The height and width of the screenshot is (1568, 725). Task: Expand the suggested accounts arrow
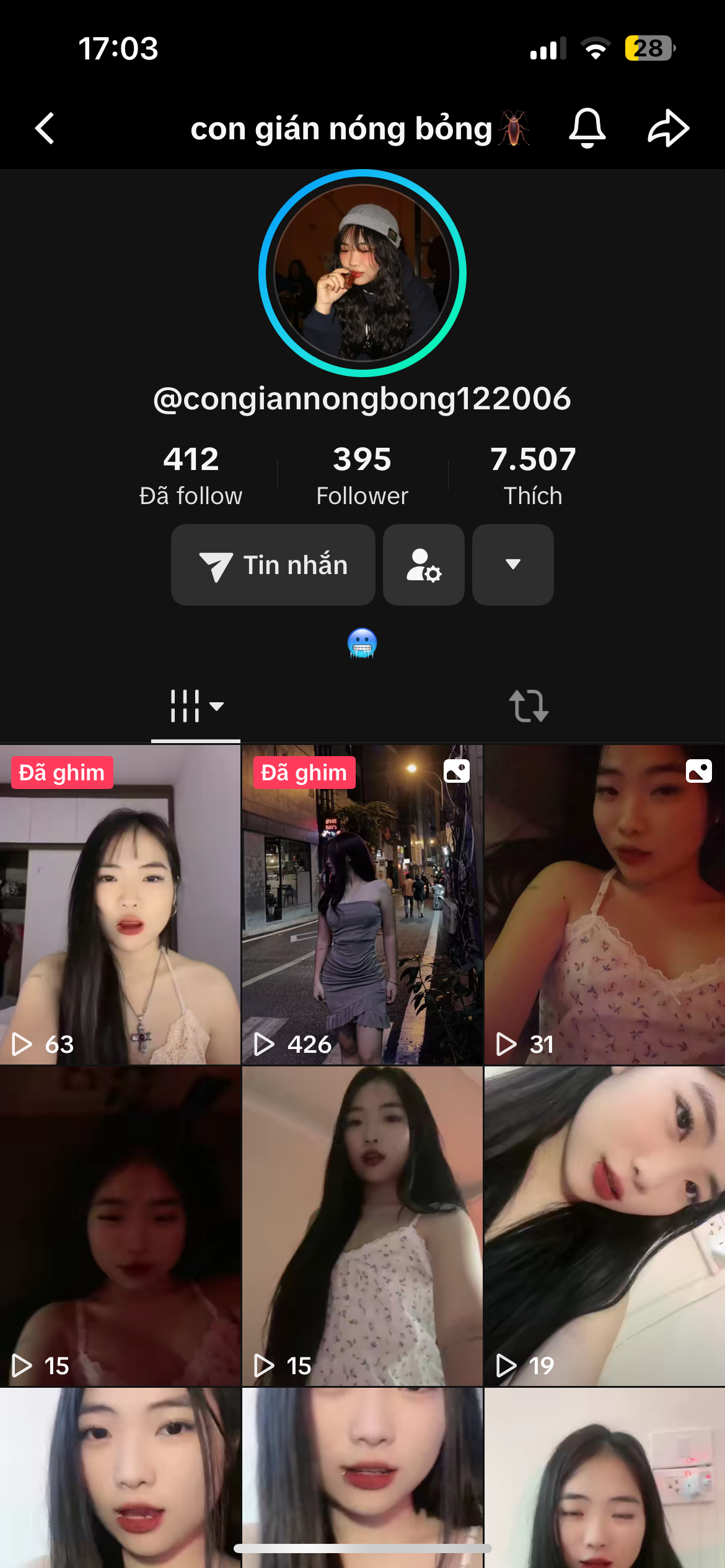pyautogui.click(x=513, y=565)
